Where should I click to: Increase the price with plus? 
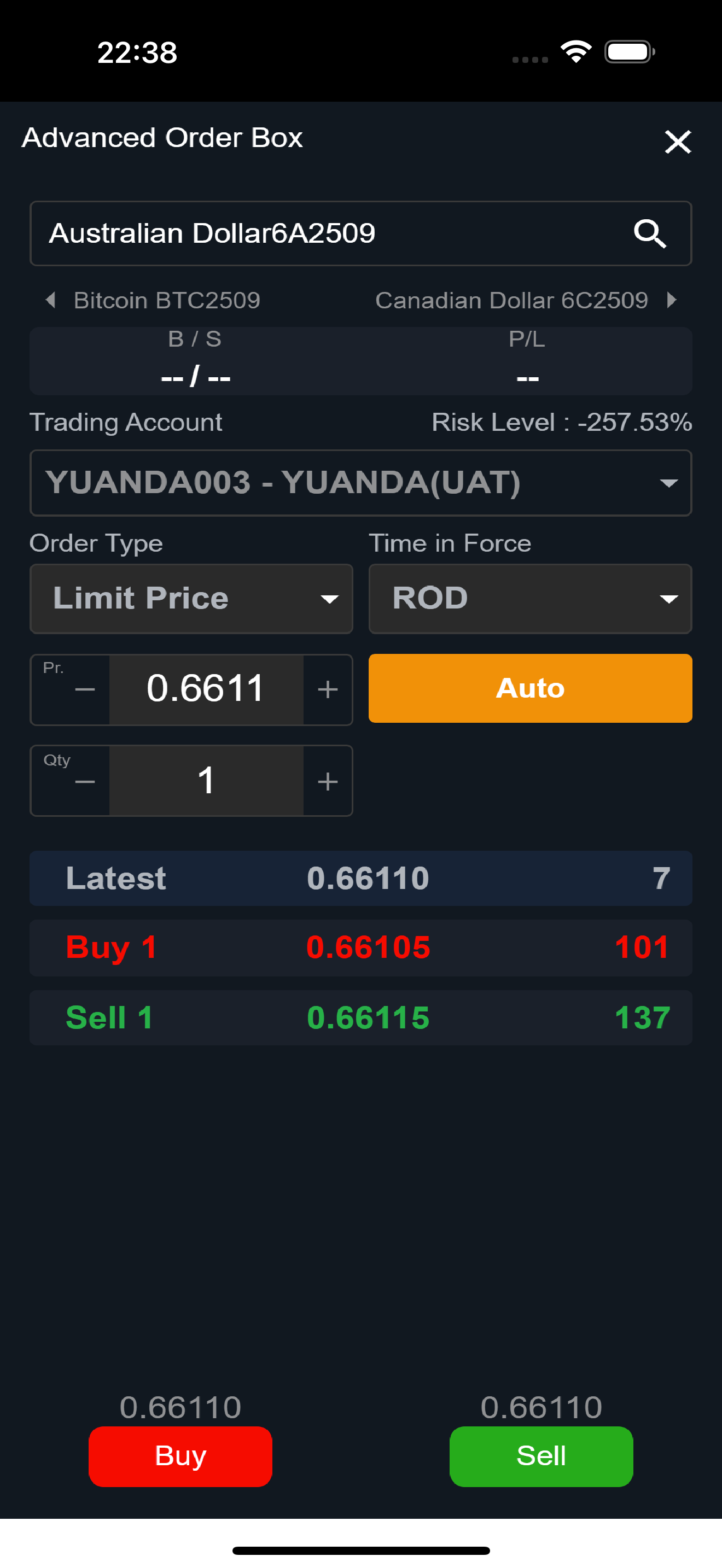pyautogui.click(x=328, y=689)
